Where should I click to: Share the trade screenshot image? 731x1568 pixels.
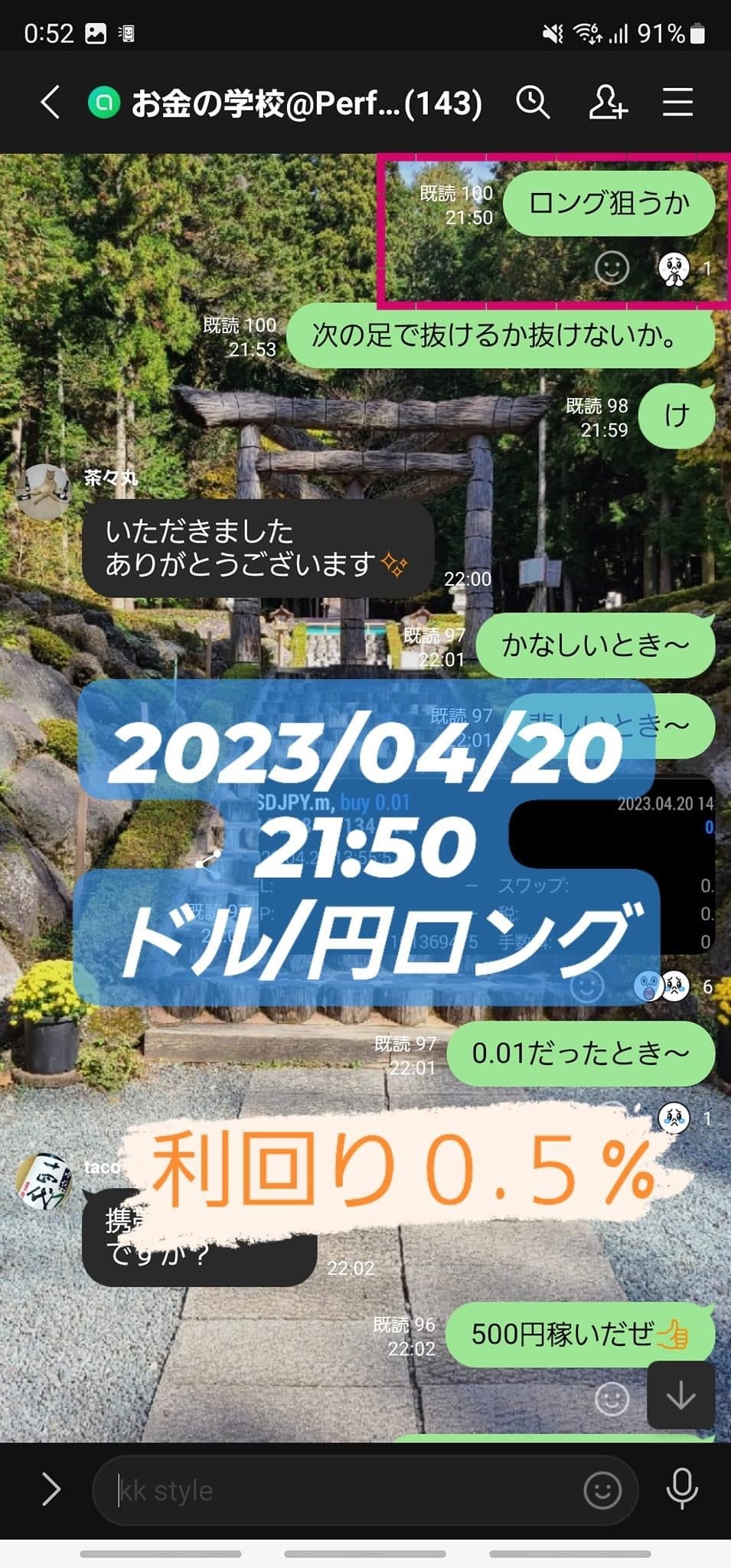click(208, 861)
